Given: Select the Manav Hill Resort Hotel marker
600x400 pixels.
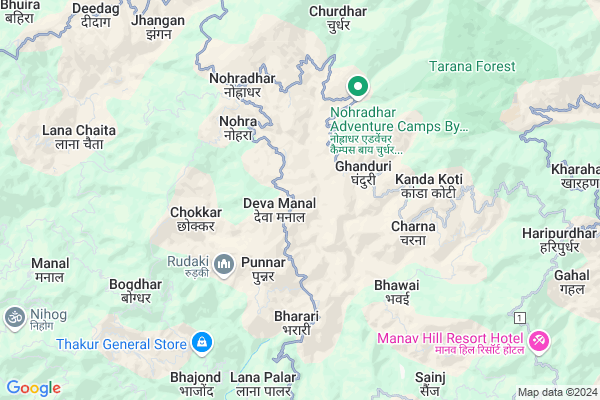Looking at the screenshot, I should 540,342.
